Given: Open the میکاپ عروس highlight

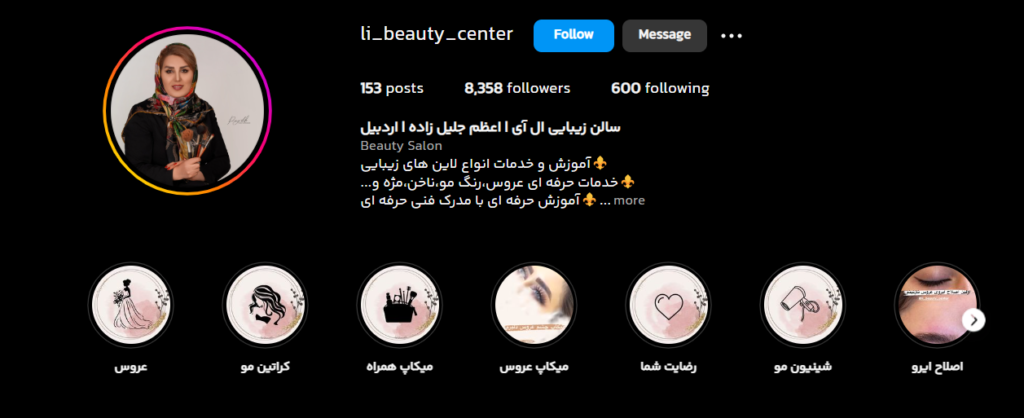Looking at the screenshot, I should (533, 305).
